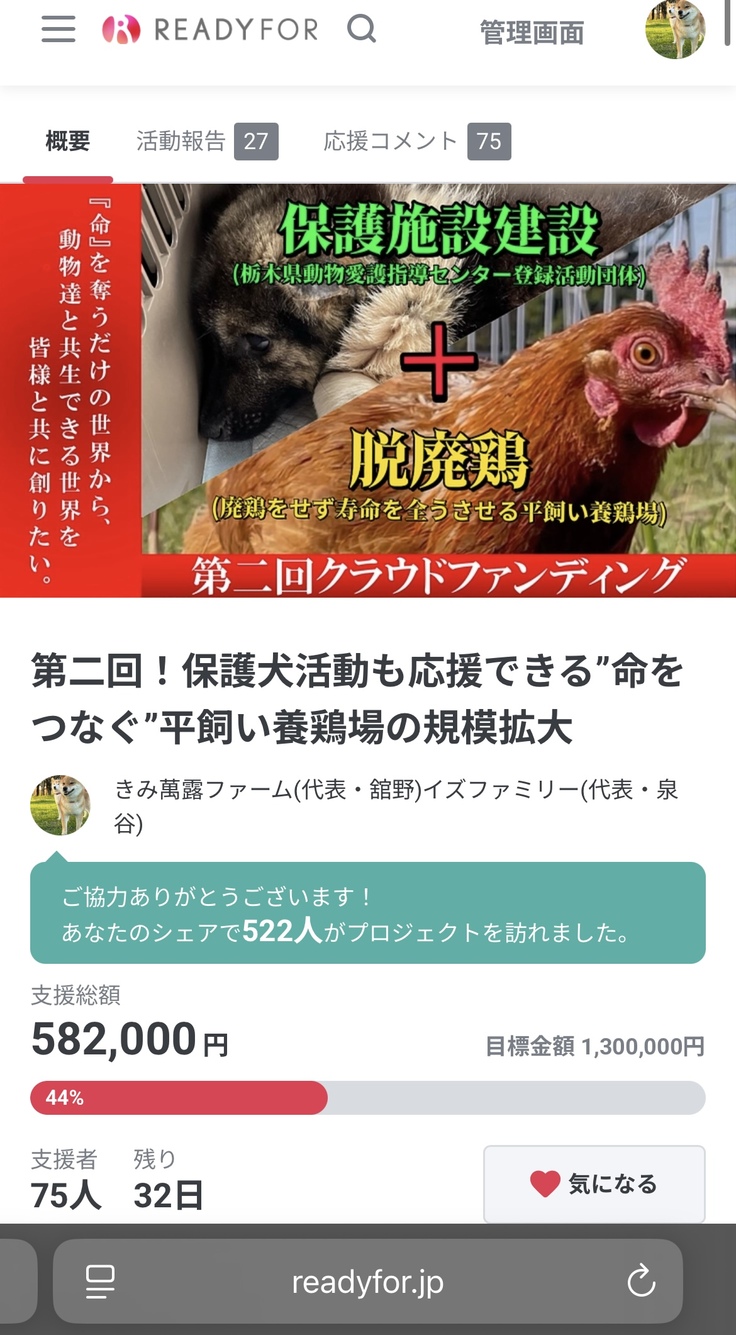Switch to the 概要 tab

pyautogui.click(x=68, y=141)
